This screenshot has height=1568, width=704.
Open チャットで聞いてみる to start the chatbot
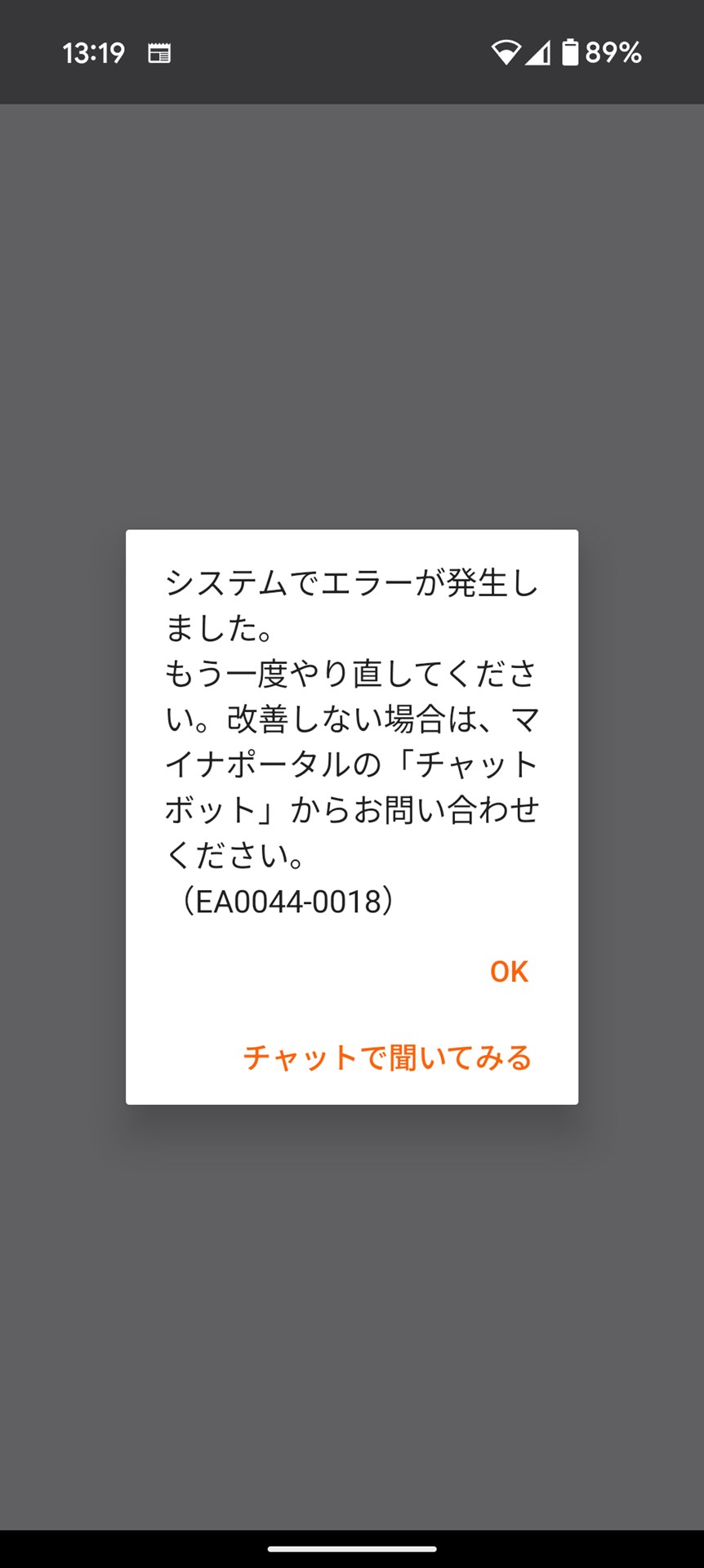click(387, 1058)
